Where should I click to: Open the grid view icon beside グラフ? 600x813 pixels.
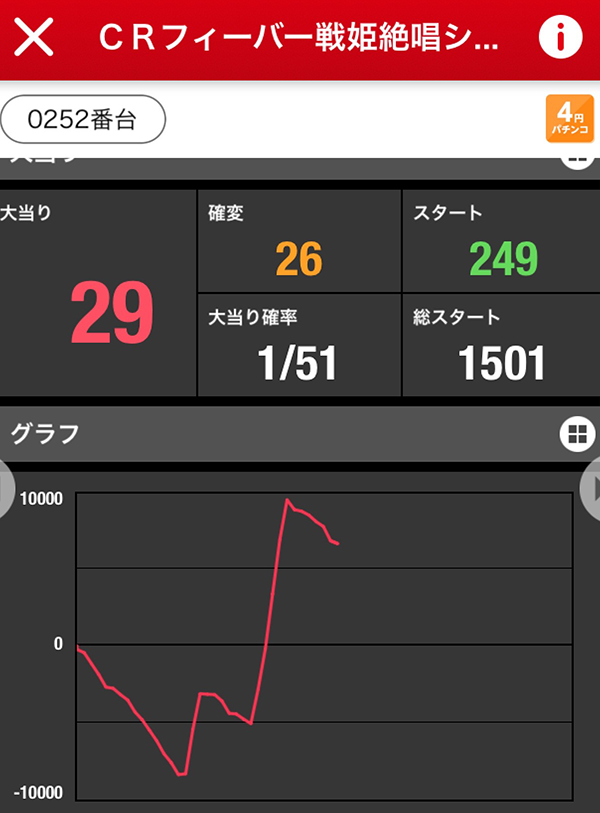click(575, 433)
